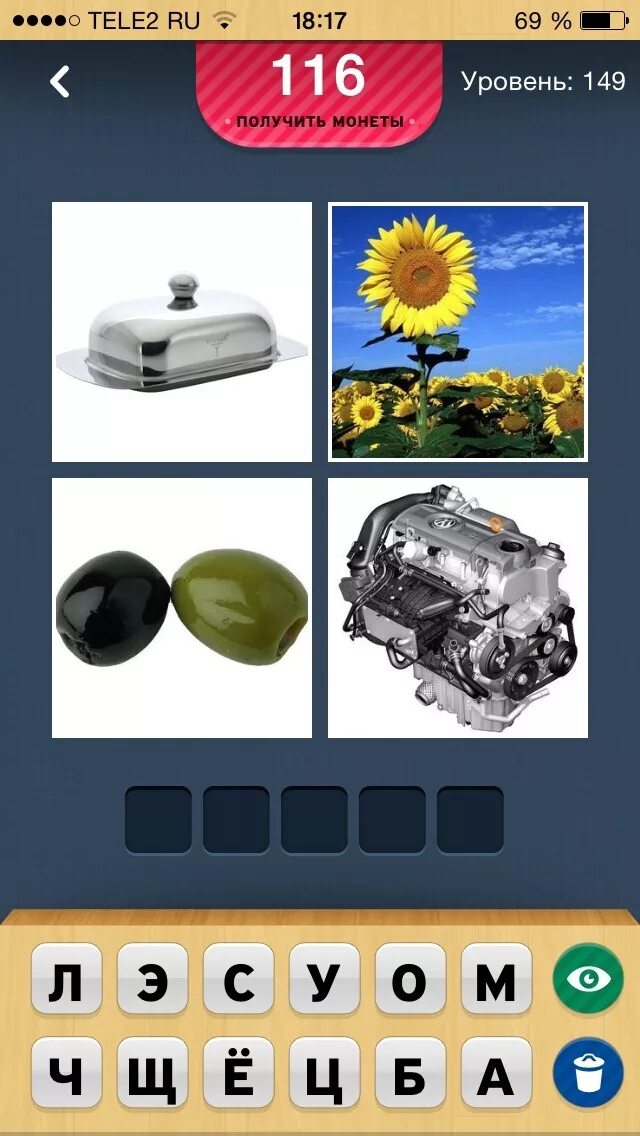Enlarge the sunflower picture
The width and height of the screenshot is (640, 1136).
coord(458,332)
